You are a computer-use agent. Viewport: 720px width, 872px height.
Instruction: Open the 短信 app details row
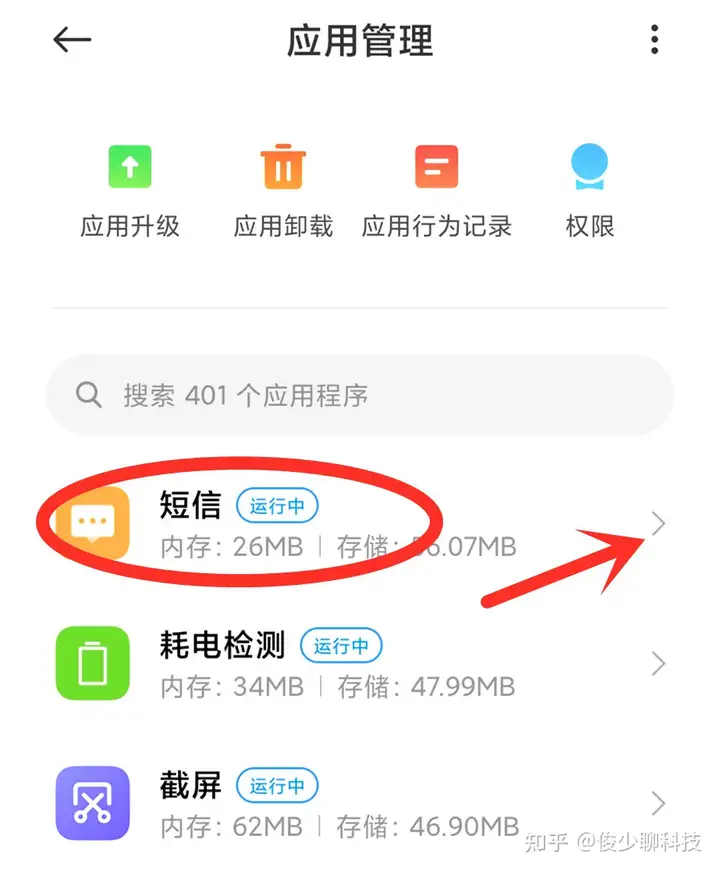[x=360, y=524]
